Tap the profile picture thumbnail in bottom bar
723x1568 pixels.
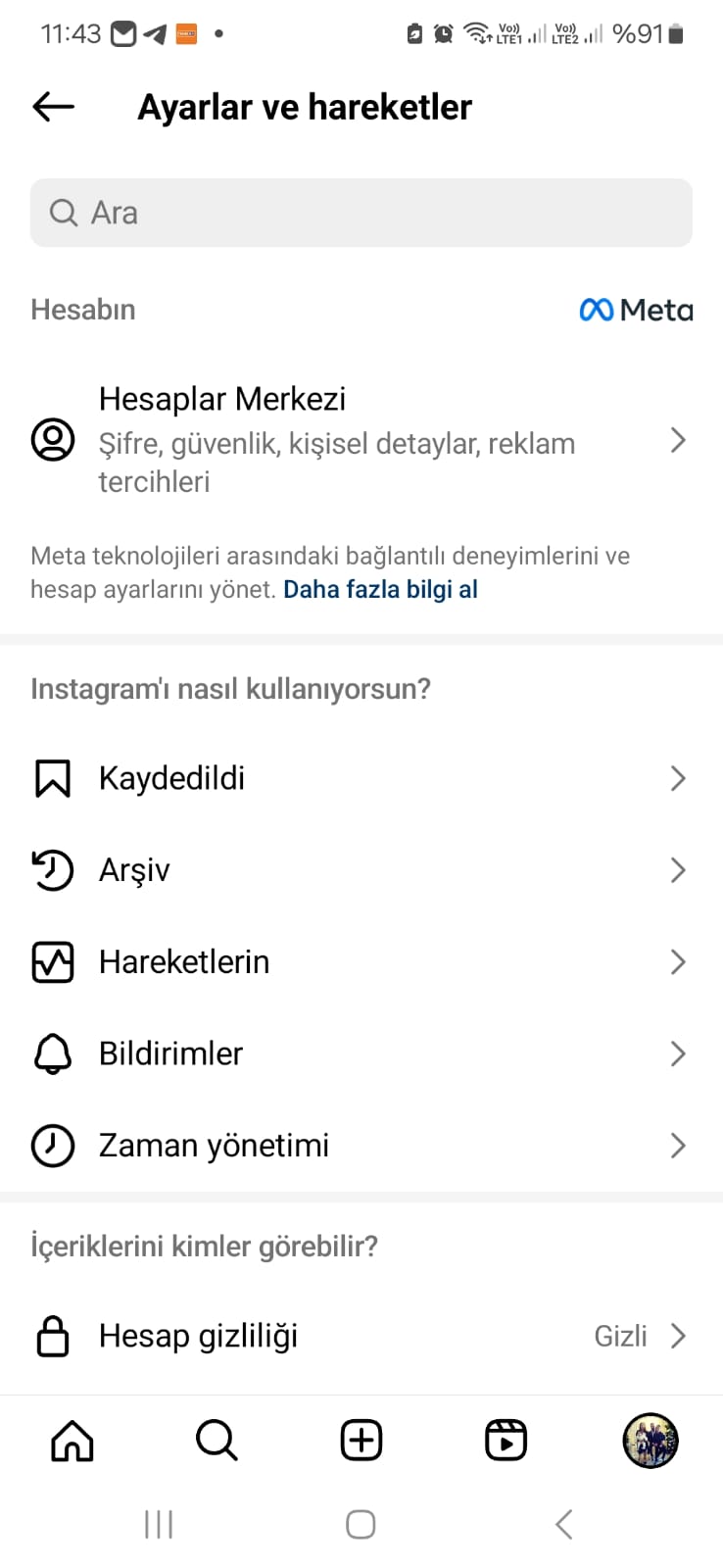pos(651,1440)
